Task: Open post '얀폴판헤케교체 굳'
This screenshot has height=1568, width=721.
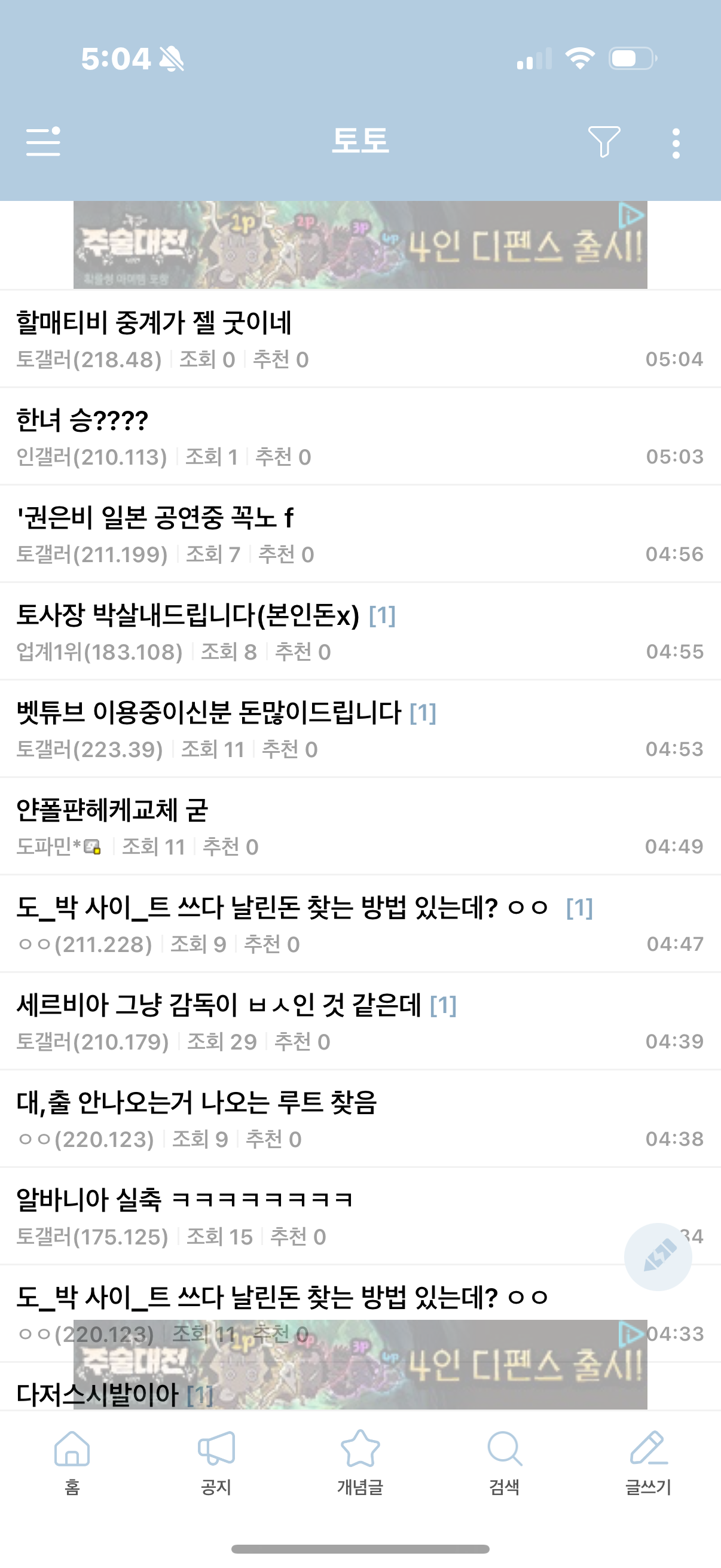Action: pos(112,810)
